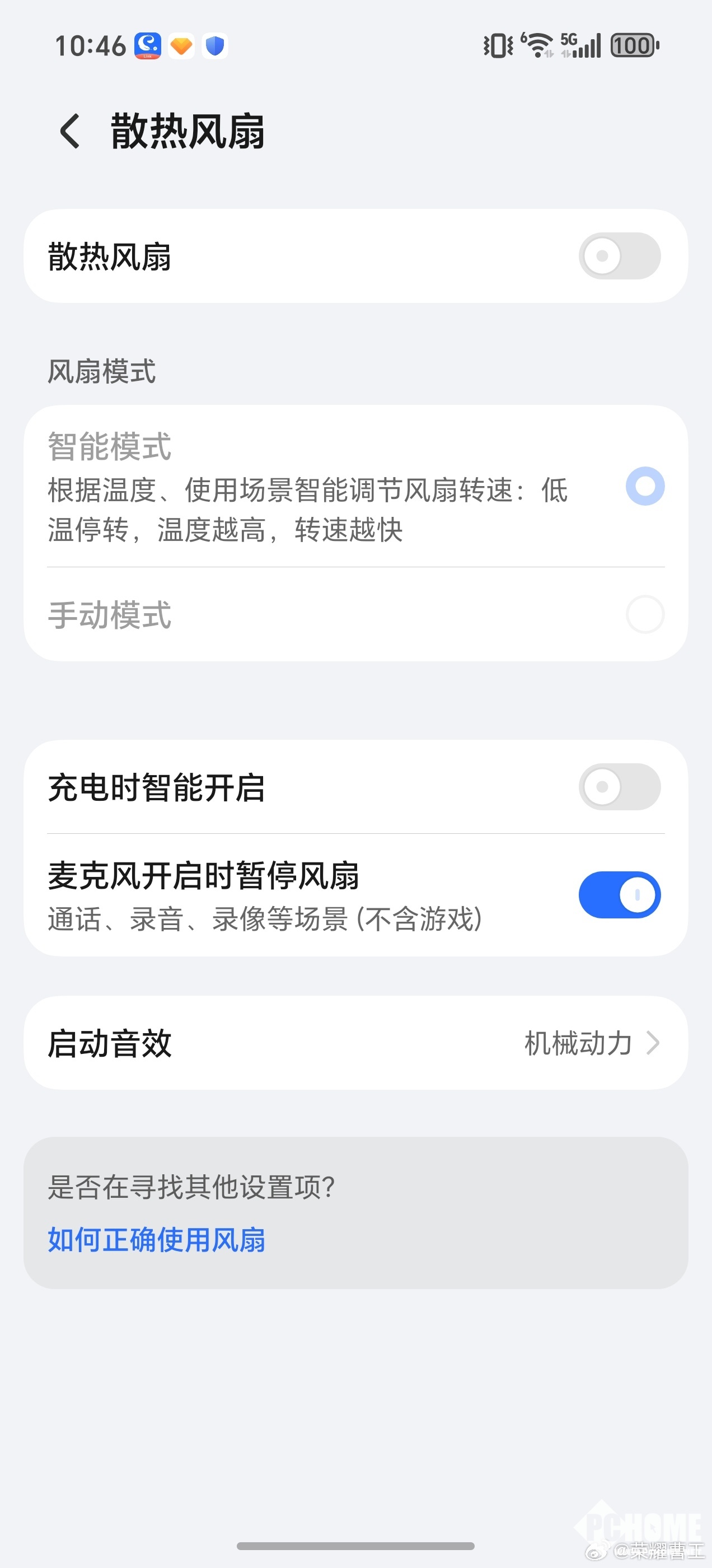Go back from 散热风扇 settings
The width and height of the screenshot is (712, 1568).
pos(70,131)
